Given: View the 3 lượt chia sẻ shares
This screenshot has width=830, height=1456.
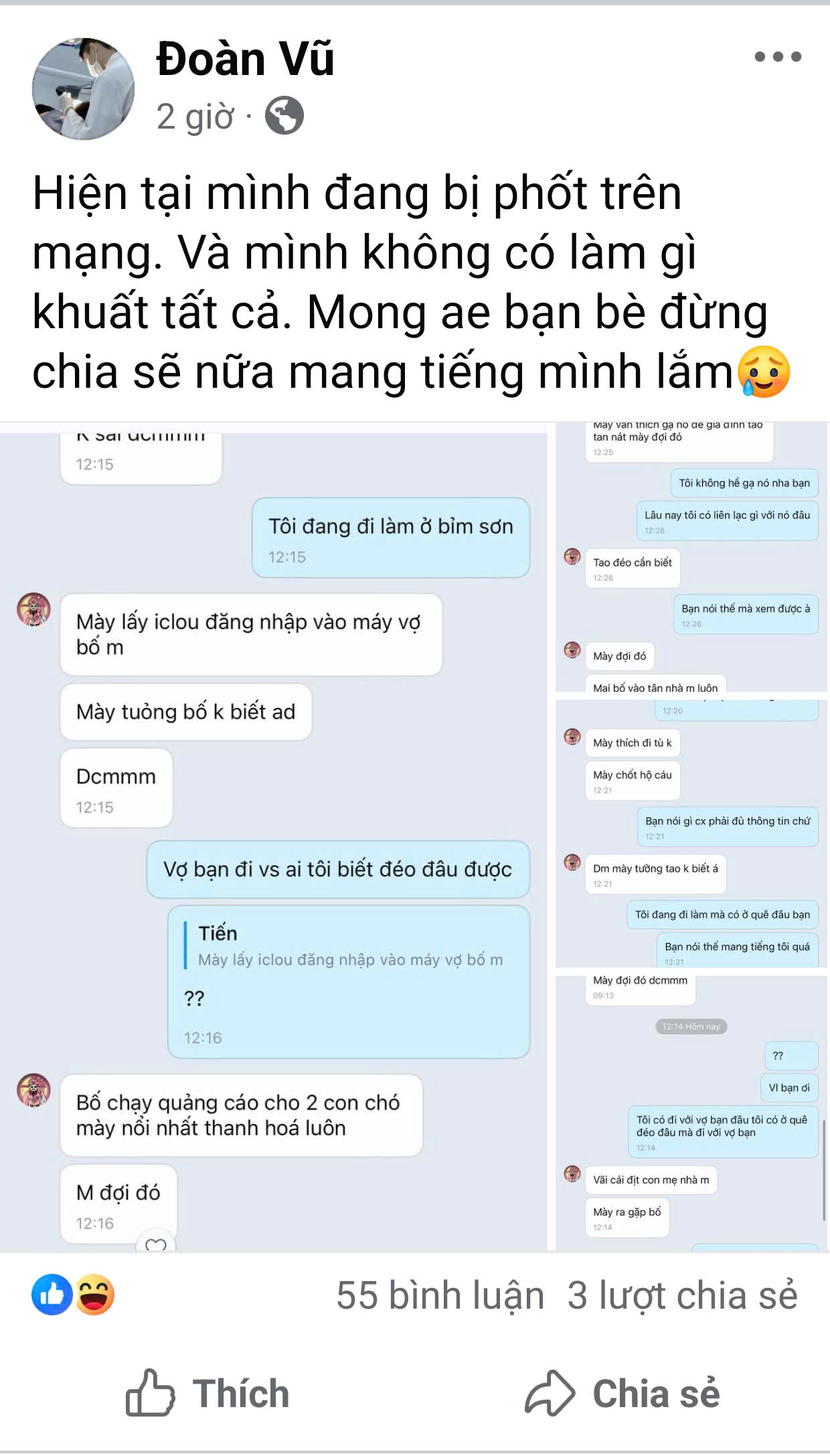Looking at the screenshot, I should click(682, 1295).
